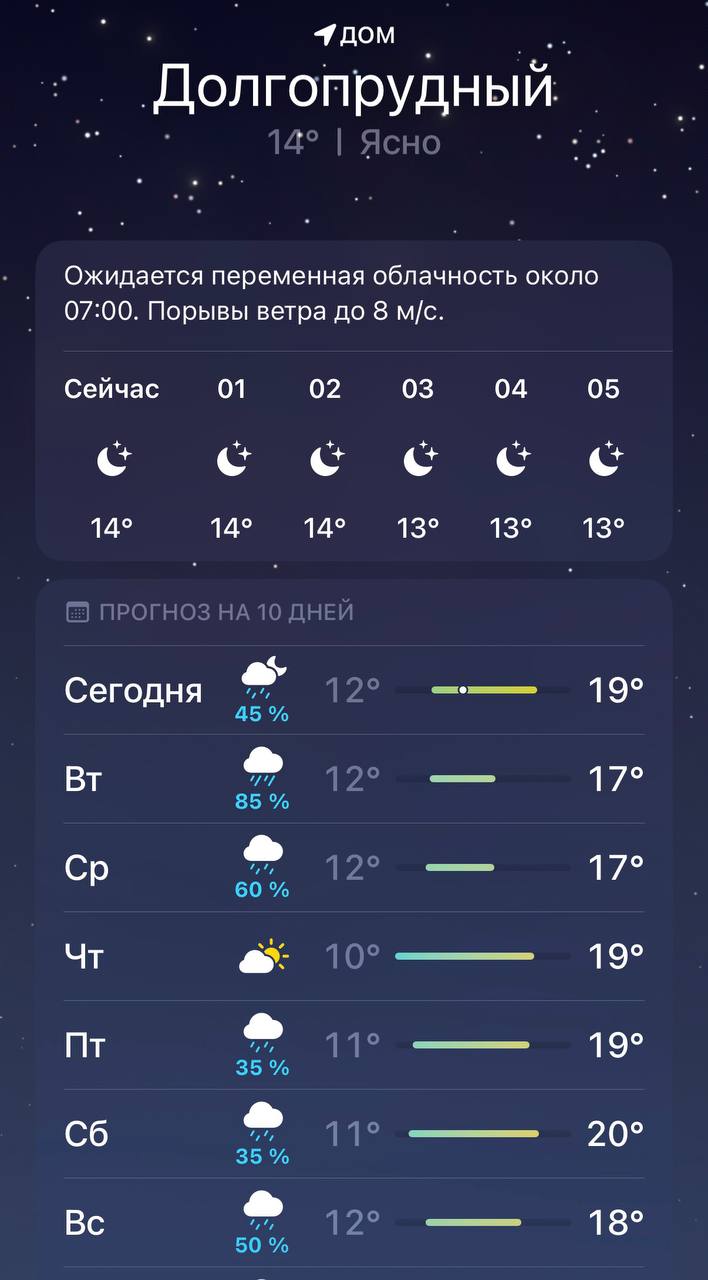Screen dimensions: 708x1280
Task: Show Вс forecast with 50 % rain
Action: point(354,1222)
